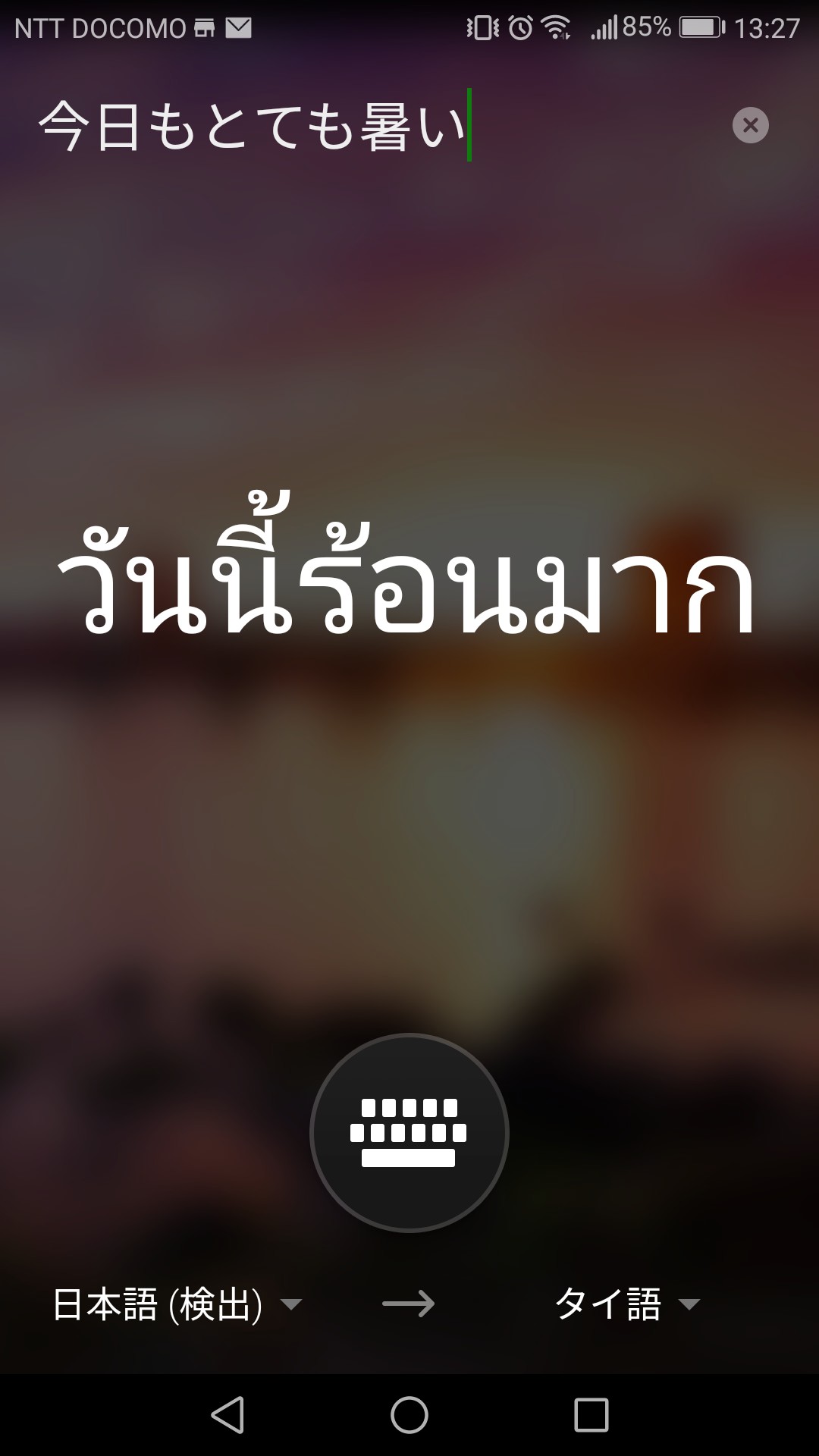Viewport: 819px width, 1456px height.
Task: Open the keyboard input button
Action: (x=409, y=1132)
